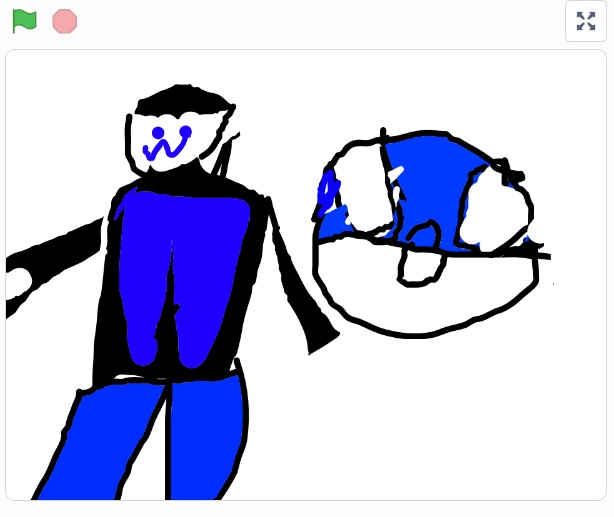Screen dimensions: 614x517
Task: Enter full screen mode
Action: click(586, 21)
